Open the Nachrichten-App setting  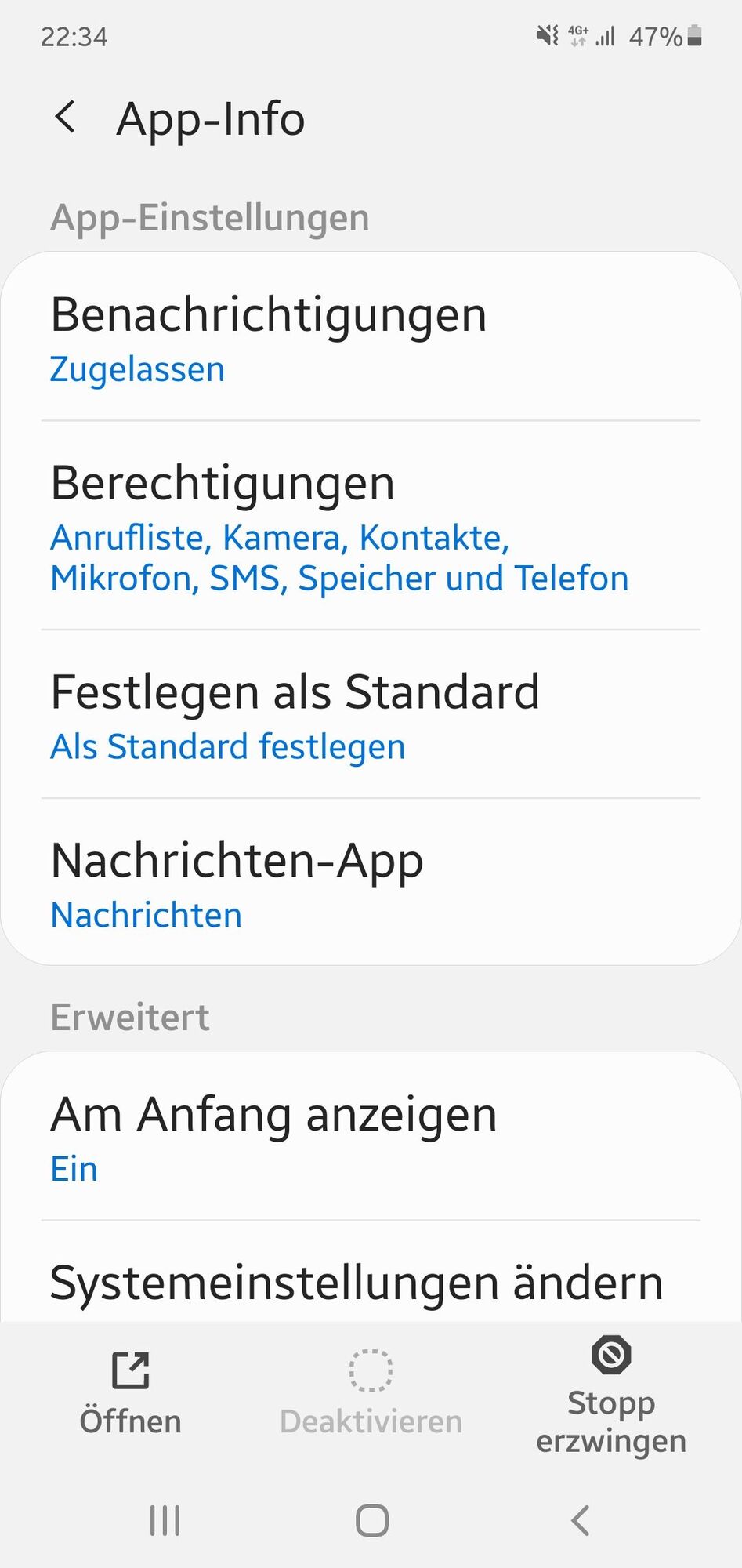370,884
